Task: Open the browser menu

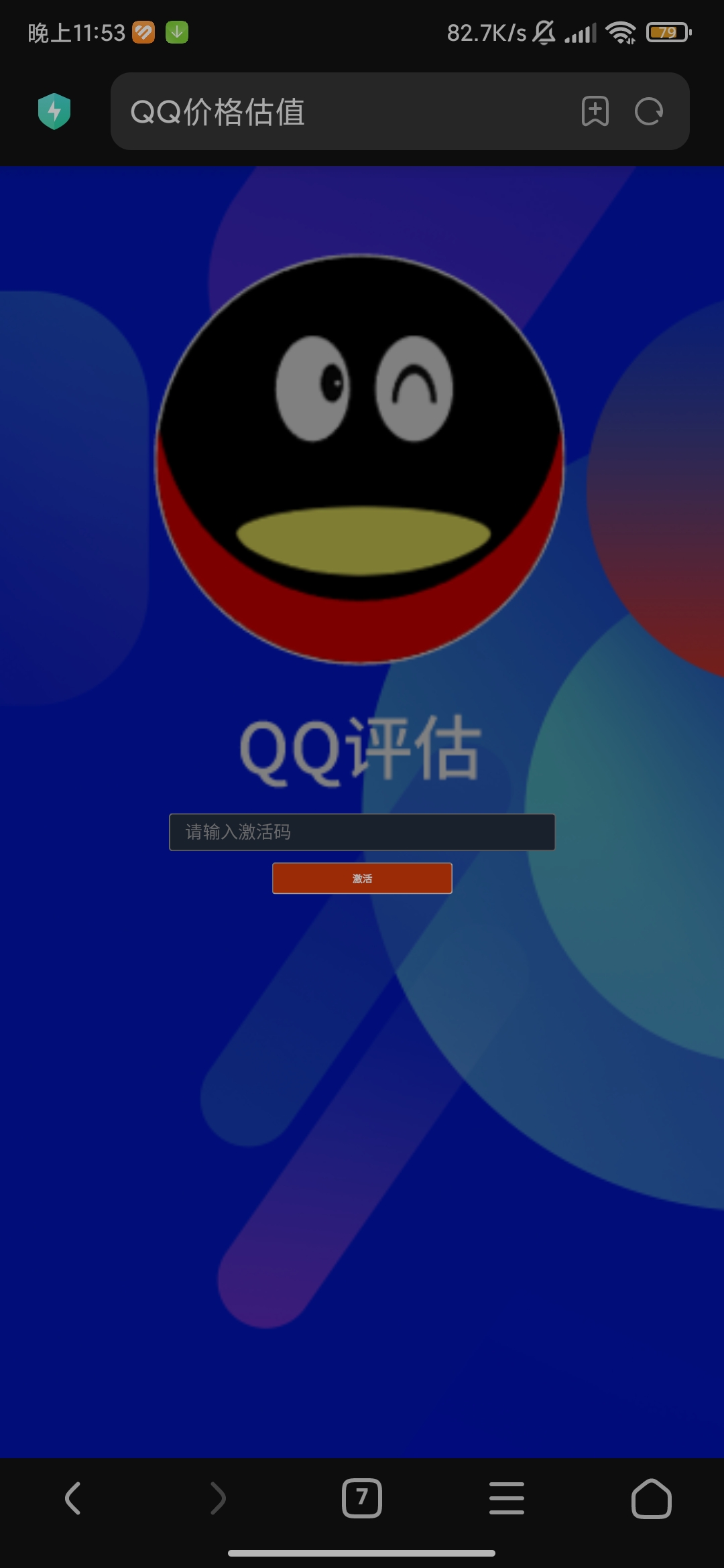Action: click(507, 1498)
